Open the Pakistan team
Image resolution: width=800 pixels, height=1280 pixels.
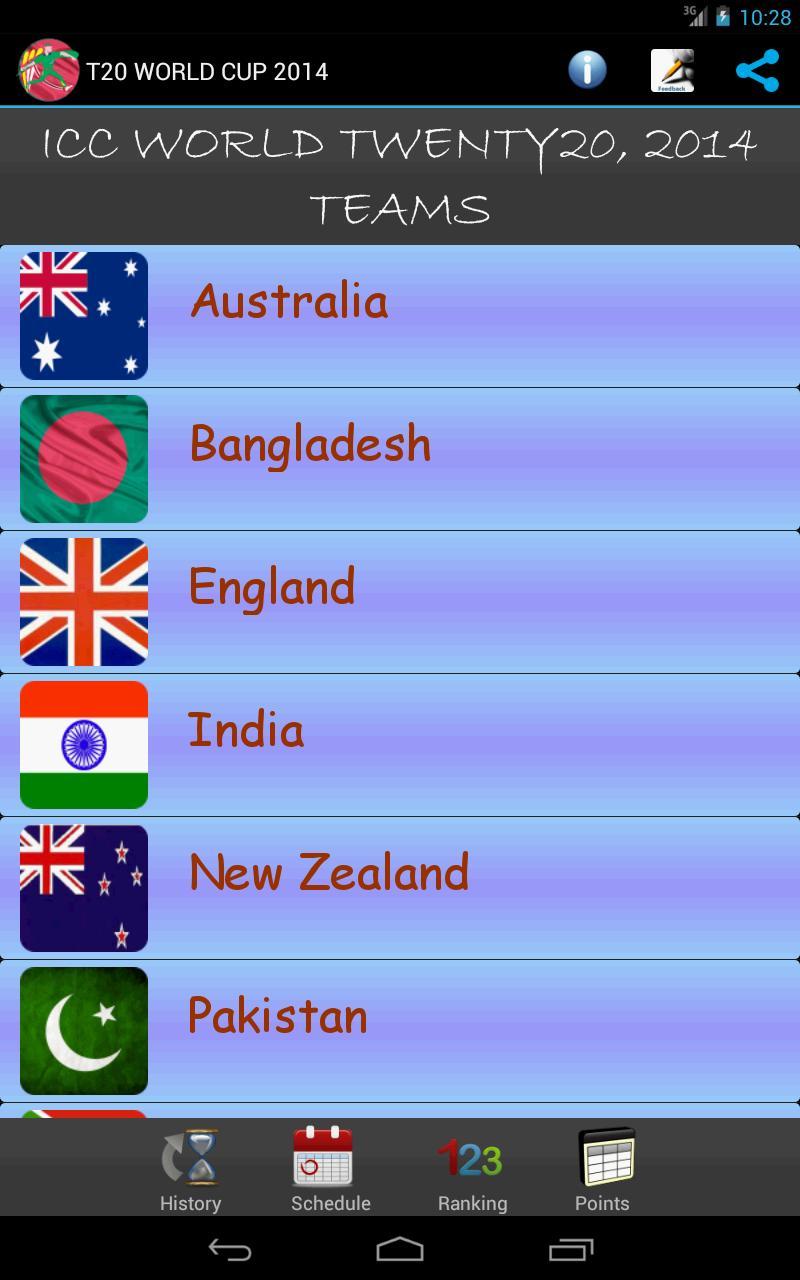pos(400,1031)
